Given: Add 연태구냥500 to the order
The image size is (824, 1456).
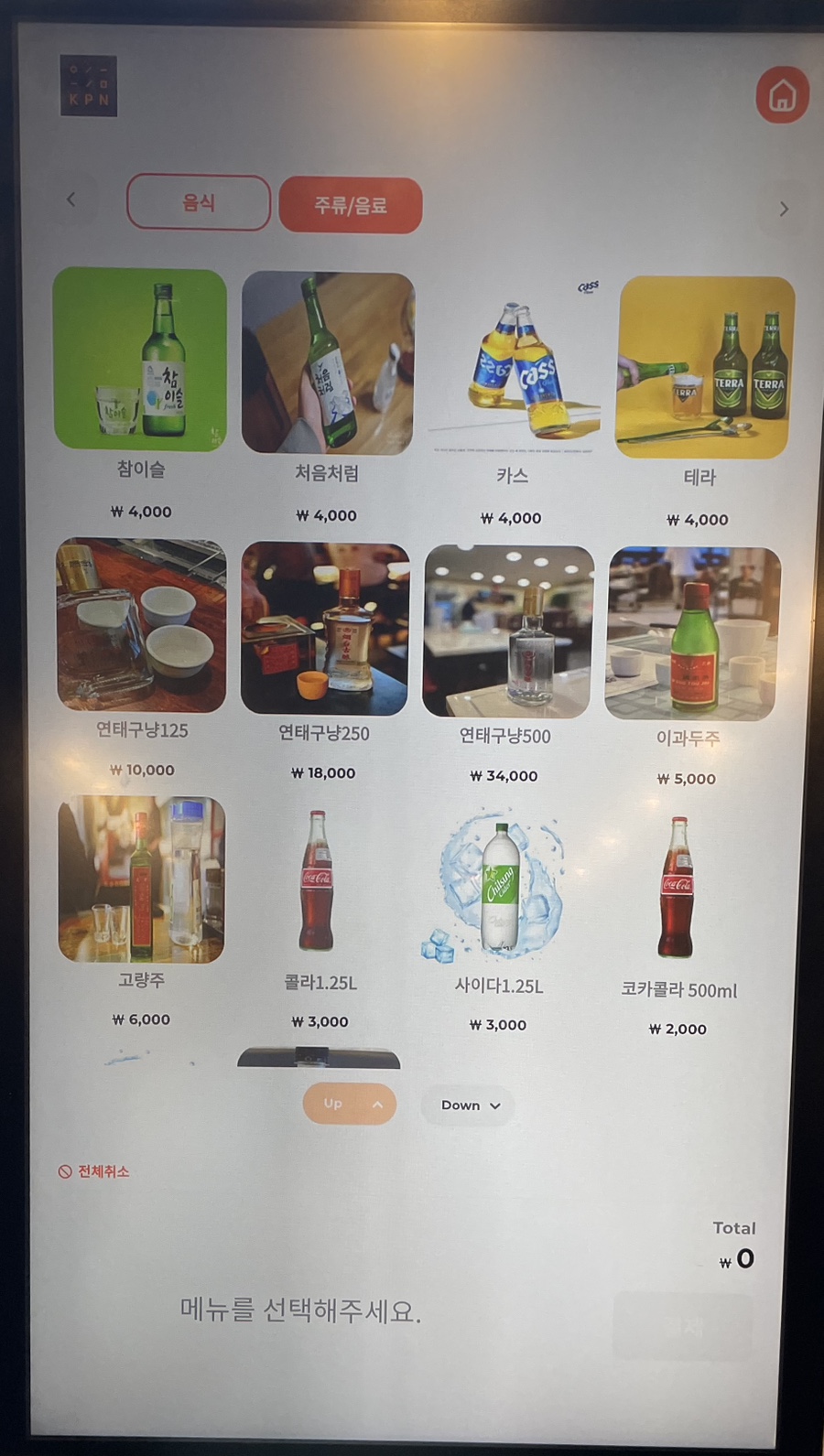Looking at the screenshot, I should (x=508, y=632).
